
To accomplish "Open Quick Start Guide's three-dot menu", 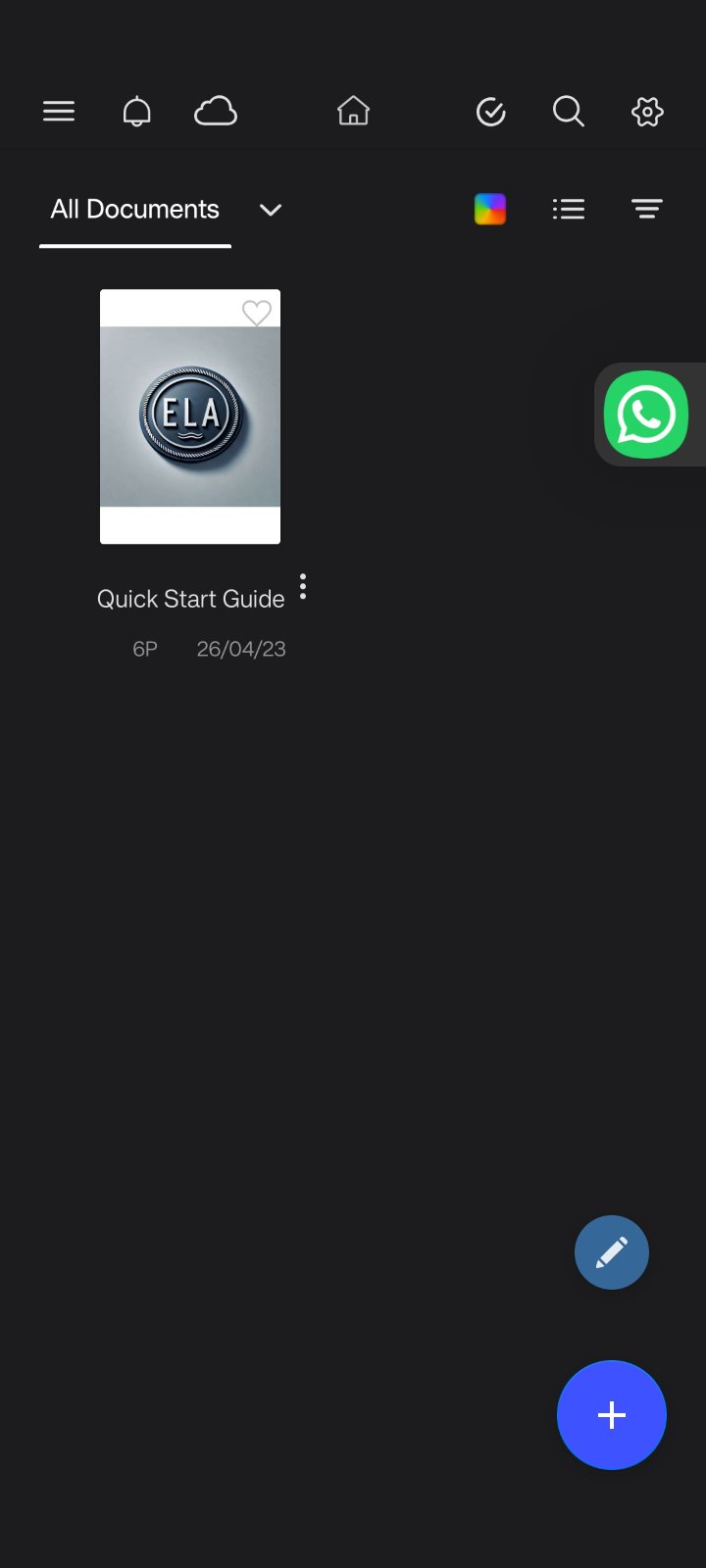I will click(303, 587).
